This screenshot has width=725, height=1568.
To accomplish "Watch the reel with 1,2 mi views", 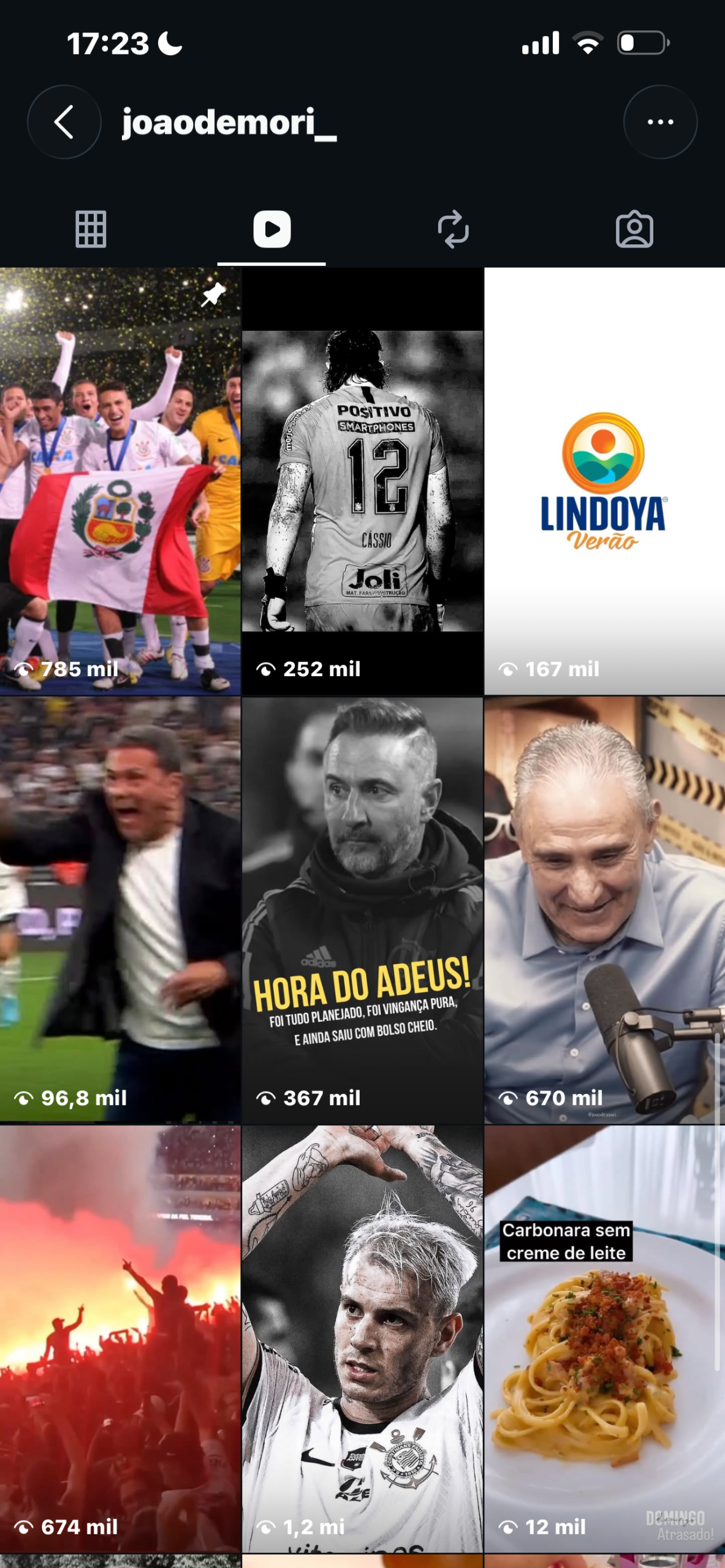I will pos(362,1339).
